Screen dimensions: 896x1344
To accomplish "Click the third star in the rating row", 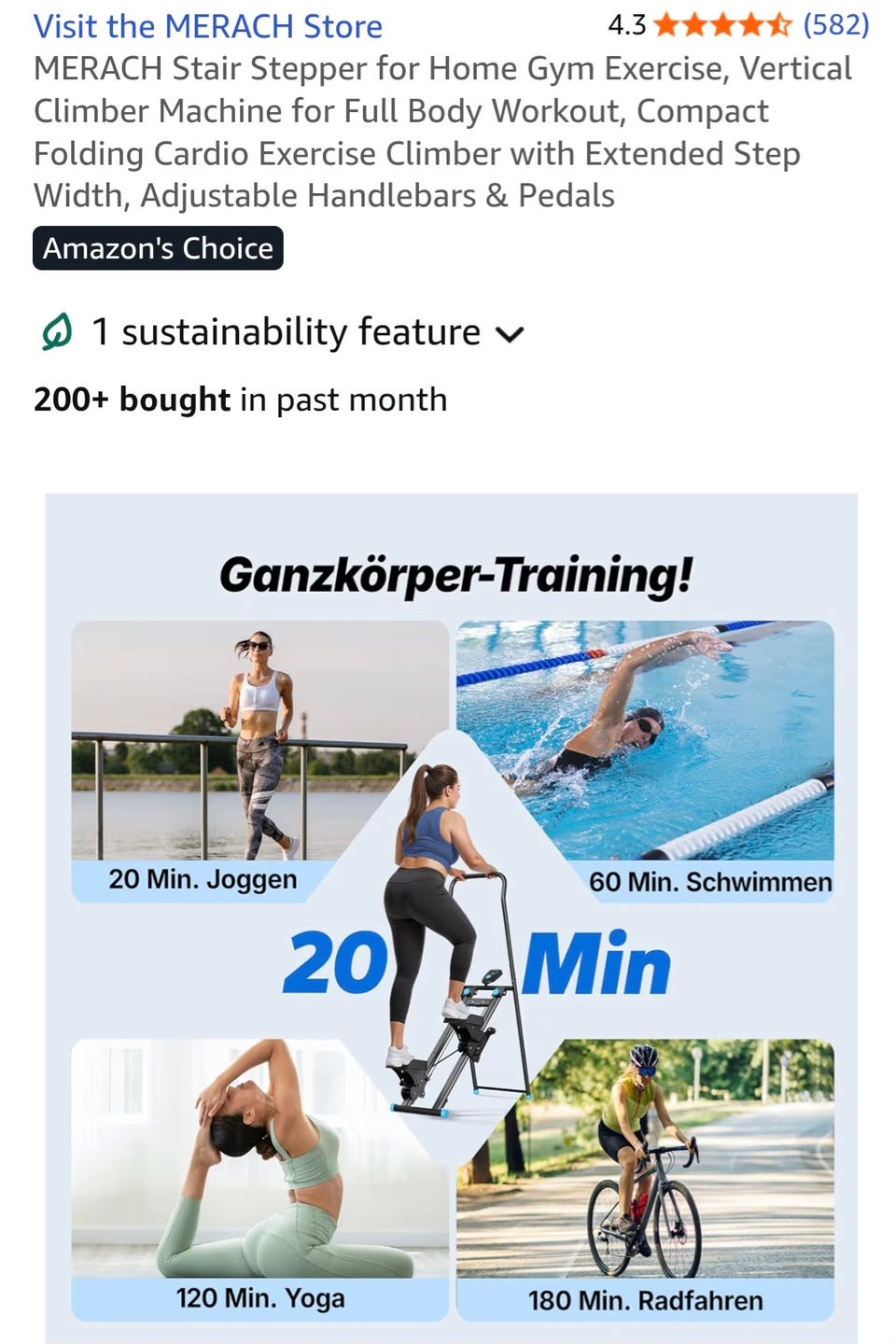I will (x=722, y=23).
